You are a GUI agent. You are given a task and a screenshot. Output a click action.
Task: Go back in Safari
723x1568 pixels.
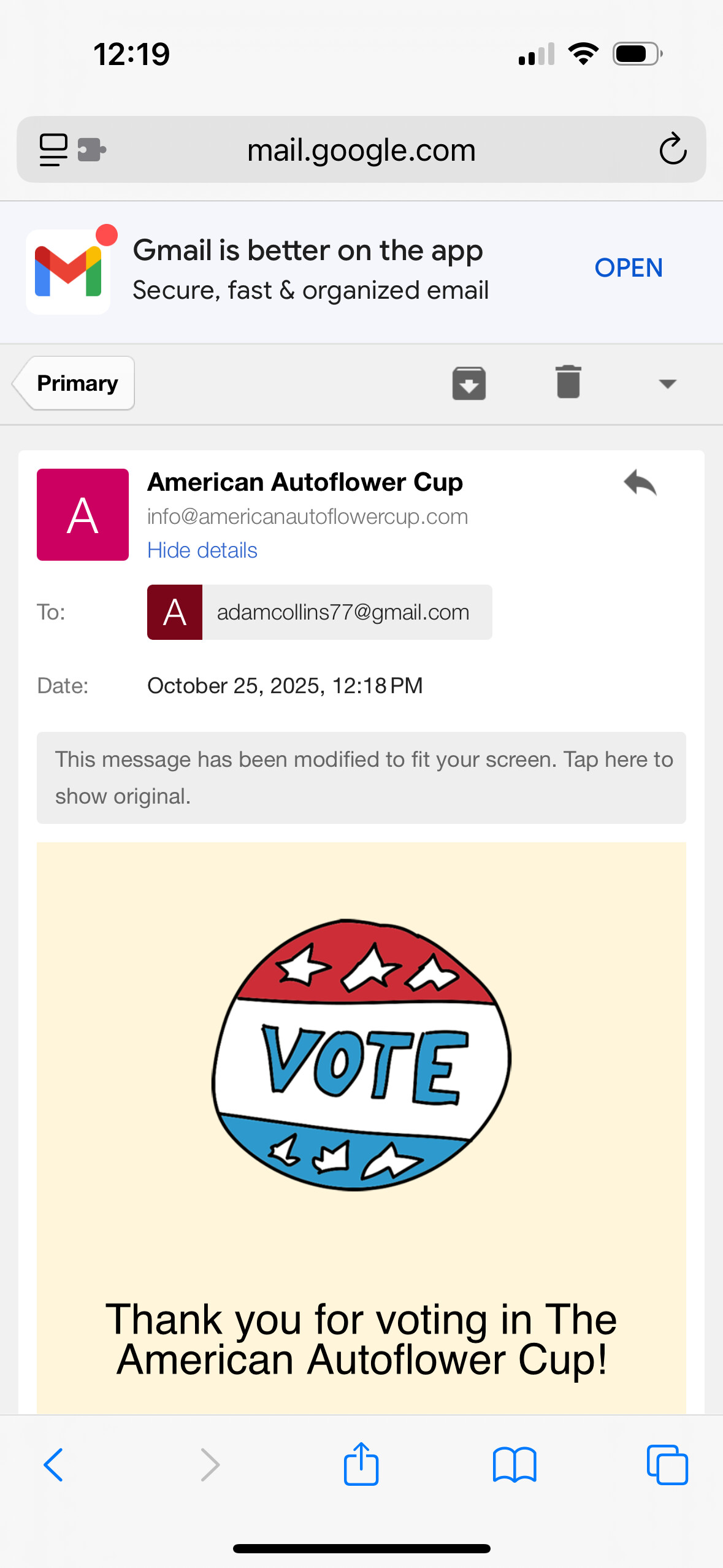pyautogui.click(x=53, y=1465)
